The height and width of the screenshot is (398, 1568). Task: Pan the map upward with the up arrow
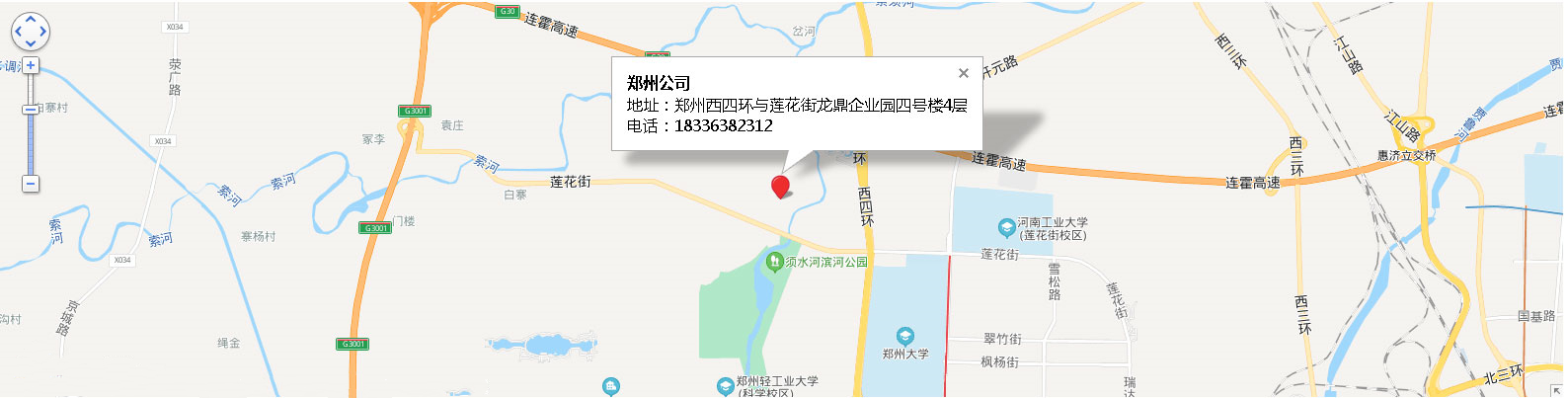[x=30, y=20]
